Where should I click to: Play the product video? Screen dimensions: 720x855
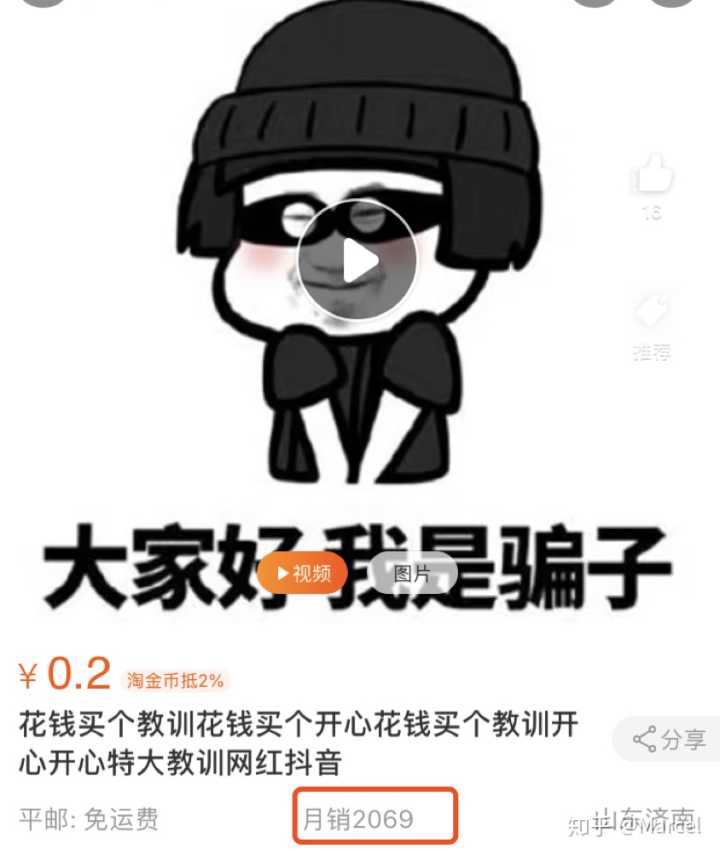[x=357, y=260]
